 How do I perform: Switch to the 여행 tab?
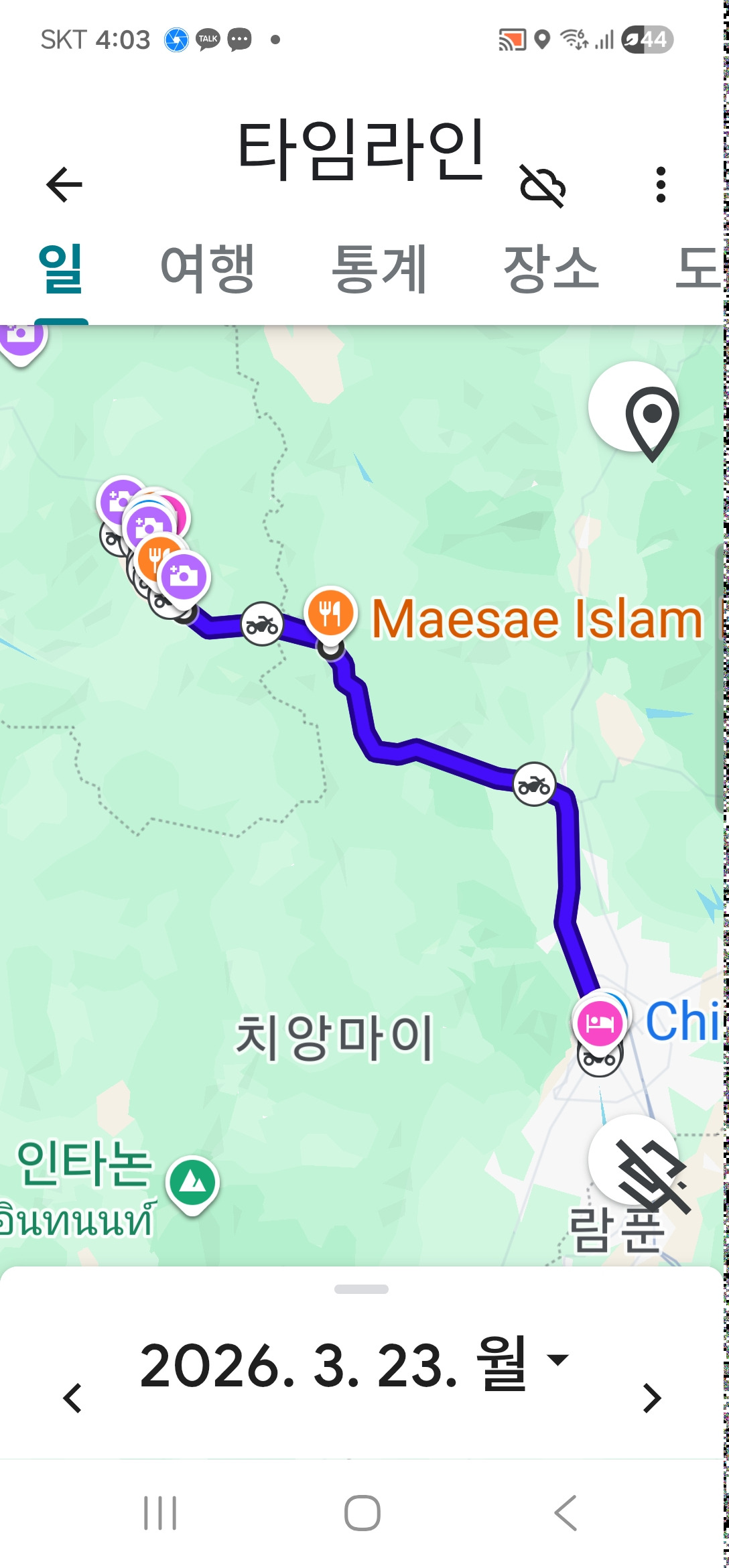(208, 269)
